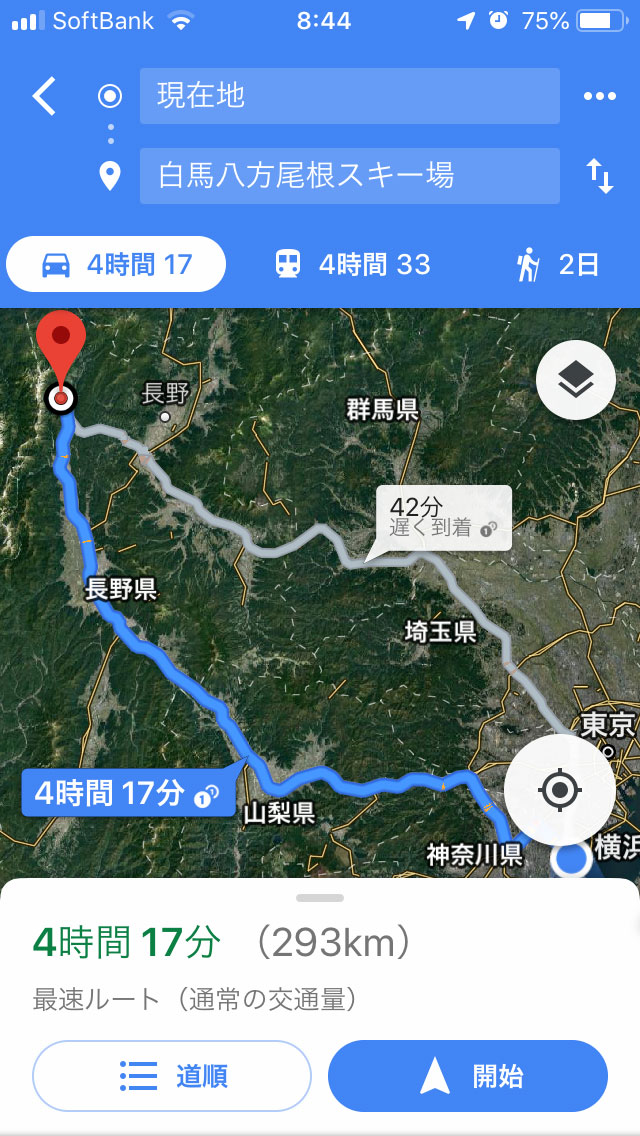Edit the 白馬八方尾根スキー場 destination field

(x=349, y=176)
